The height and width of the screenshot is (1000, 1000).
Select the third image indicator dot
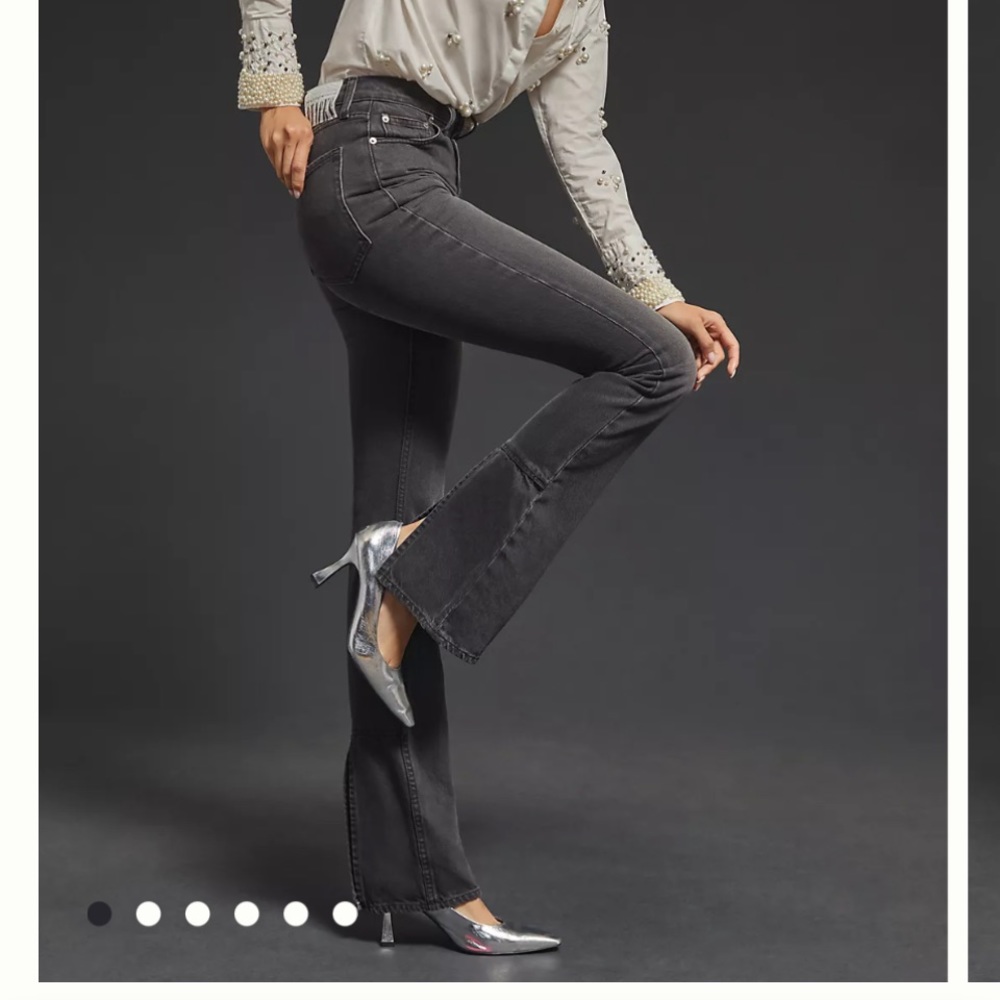(198, 914)
